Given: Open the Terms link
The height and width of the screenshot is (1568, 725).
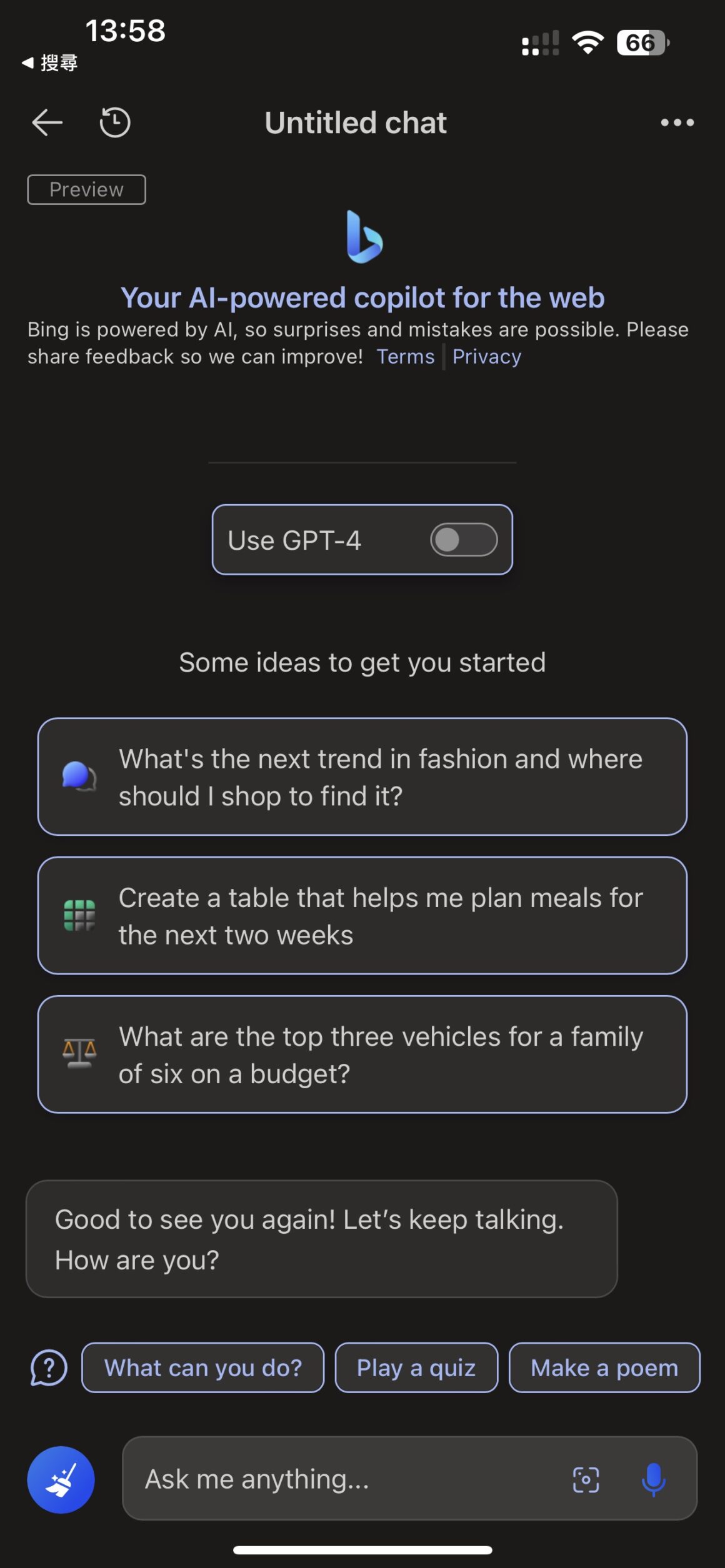Looking at the screenshot, I should [405, 356].
